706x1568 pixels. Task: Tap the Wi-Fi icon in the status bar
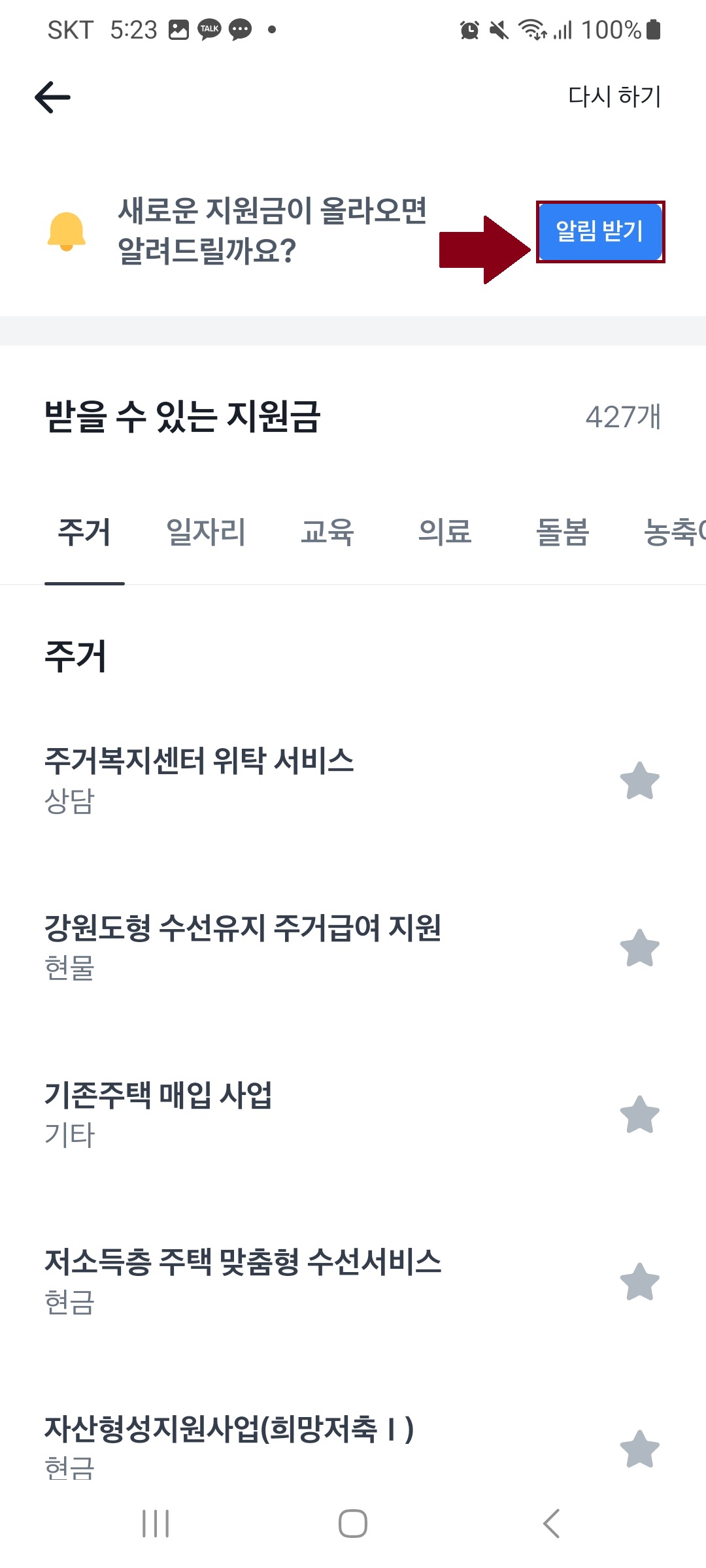pos(530,29)
